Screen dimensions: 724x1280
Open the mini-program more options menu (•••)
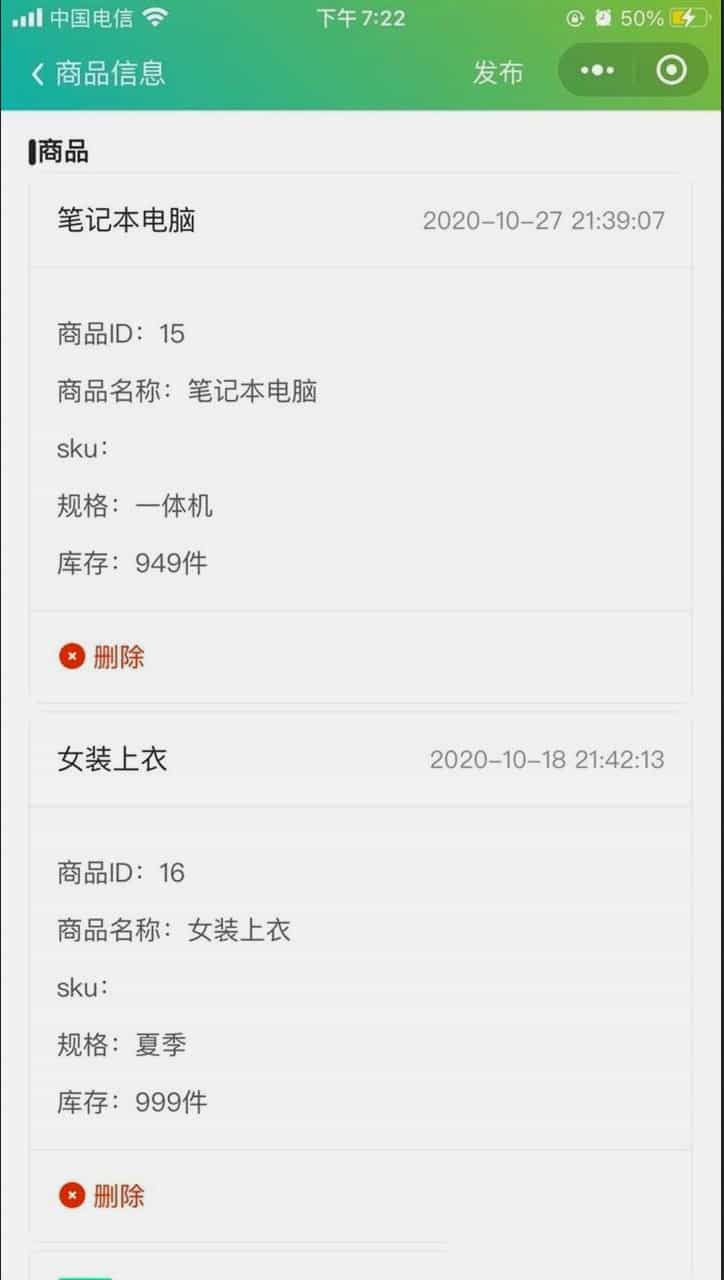point(597,71)
